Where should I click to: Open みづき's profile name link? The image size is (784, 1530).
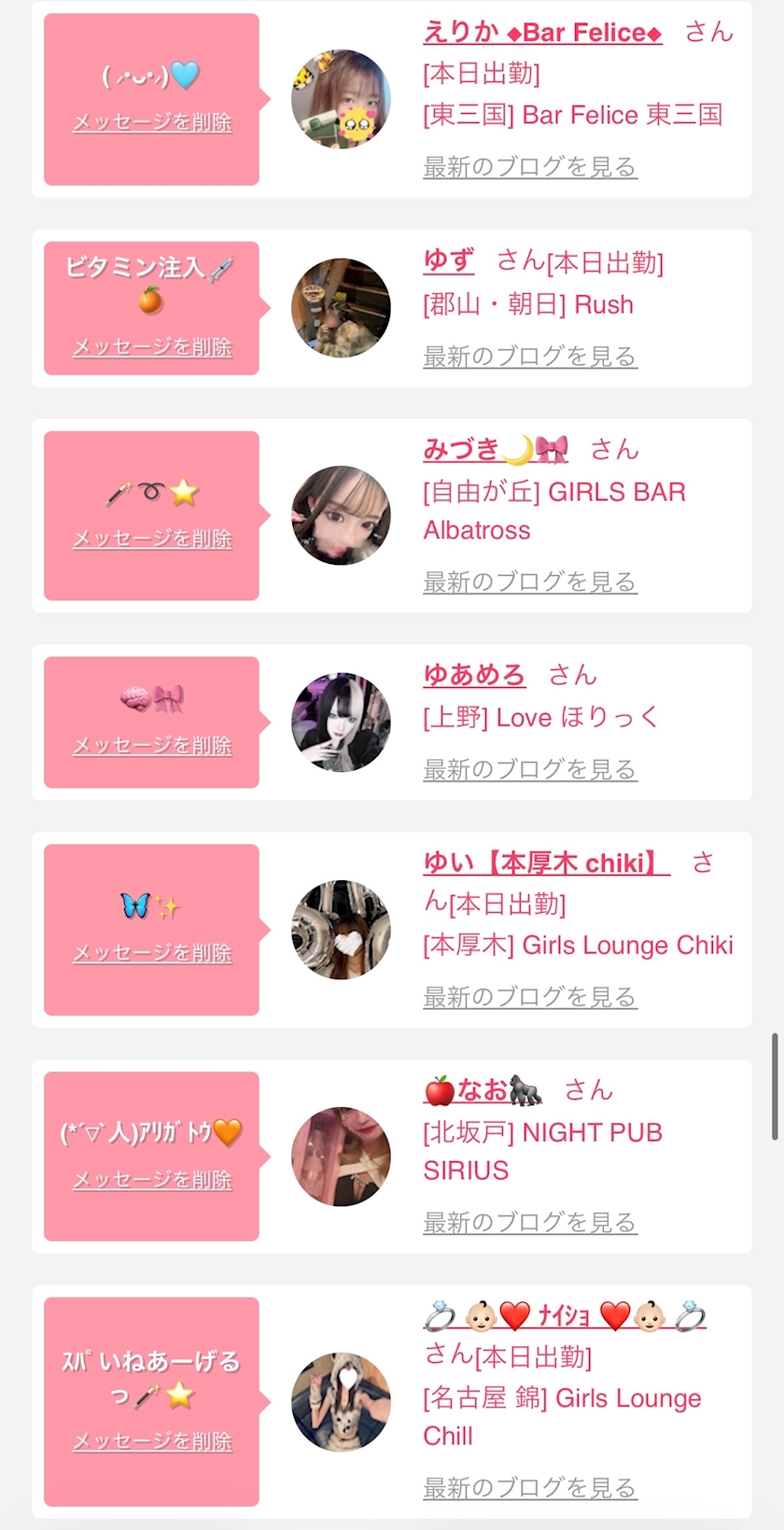click(x=496, y=450)
